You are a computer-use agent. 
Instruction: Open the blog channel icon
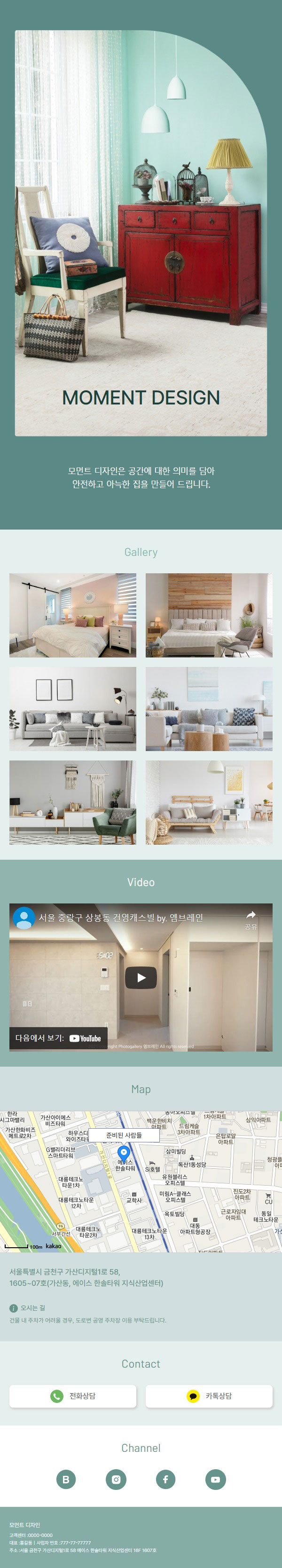point(66,1479)
